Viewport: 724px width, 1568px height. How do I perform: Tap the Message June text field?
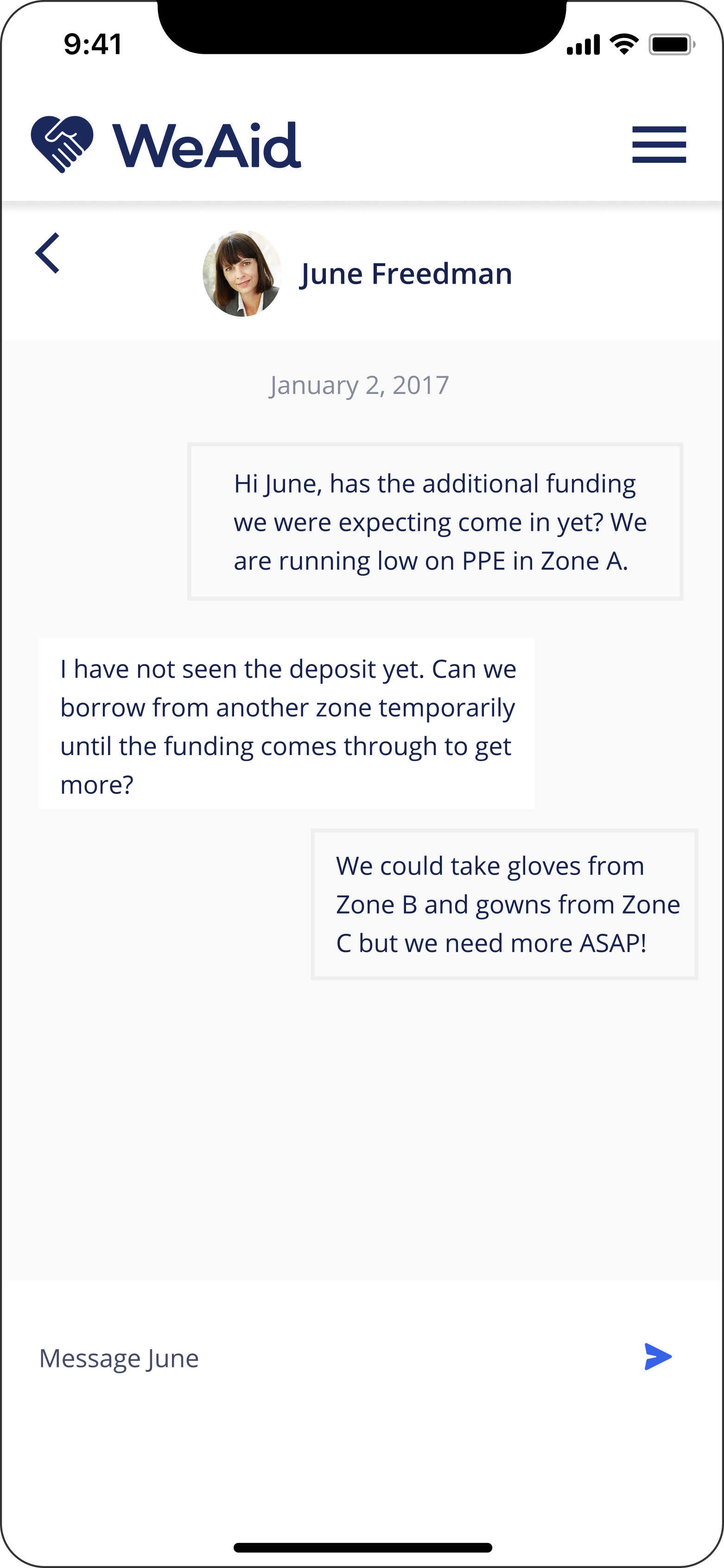tap(329, 1358)
